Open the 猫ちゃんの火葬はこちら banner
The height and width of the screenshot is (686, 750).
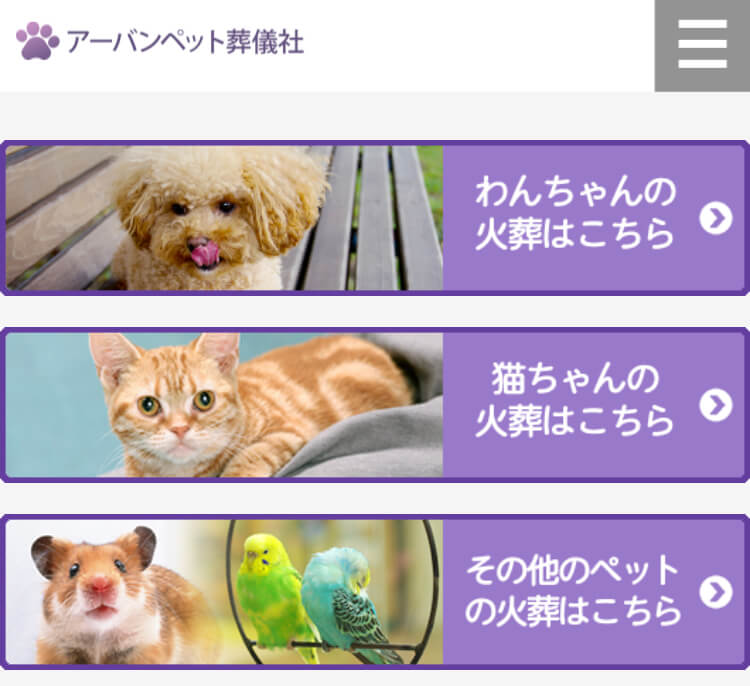point(375,404)
